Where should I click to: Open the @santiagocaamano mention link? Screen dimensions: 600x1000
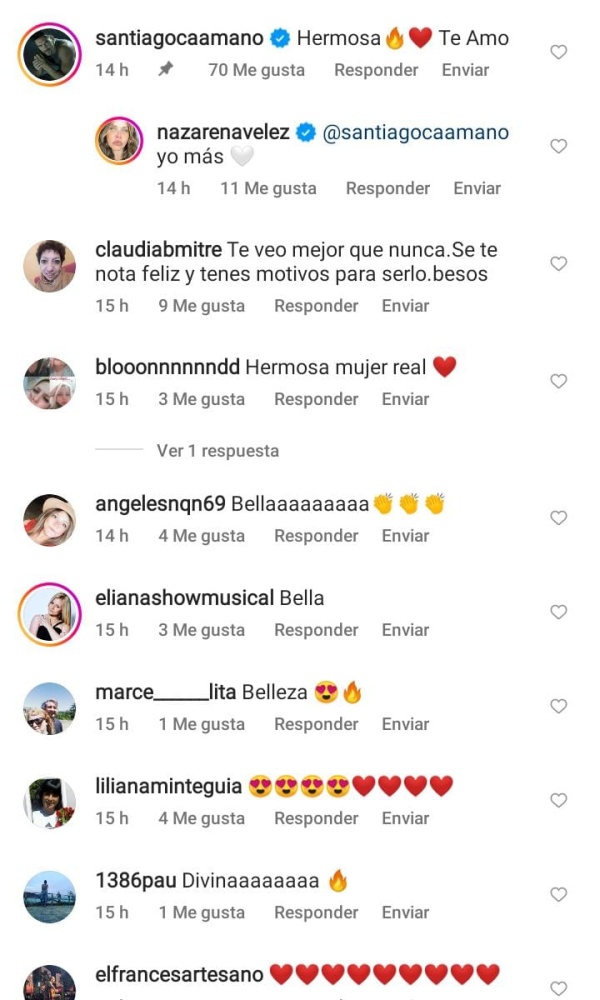pyautogui.click(x=416, y=132)
